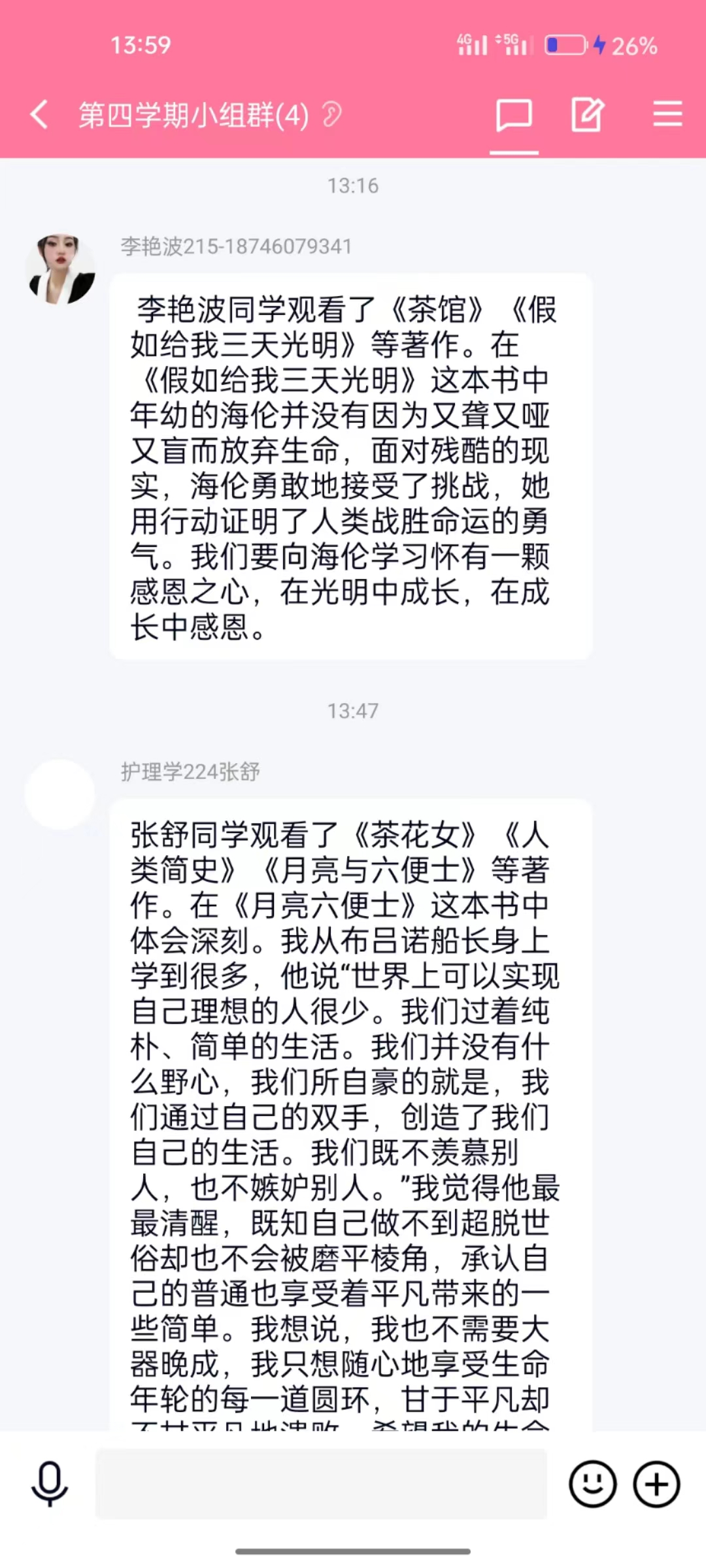The height and width of the screenshot is (1568, 706).
Task: Open 张舒's blank profile avatar
Action: (x=60, y=794)
